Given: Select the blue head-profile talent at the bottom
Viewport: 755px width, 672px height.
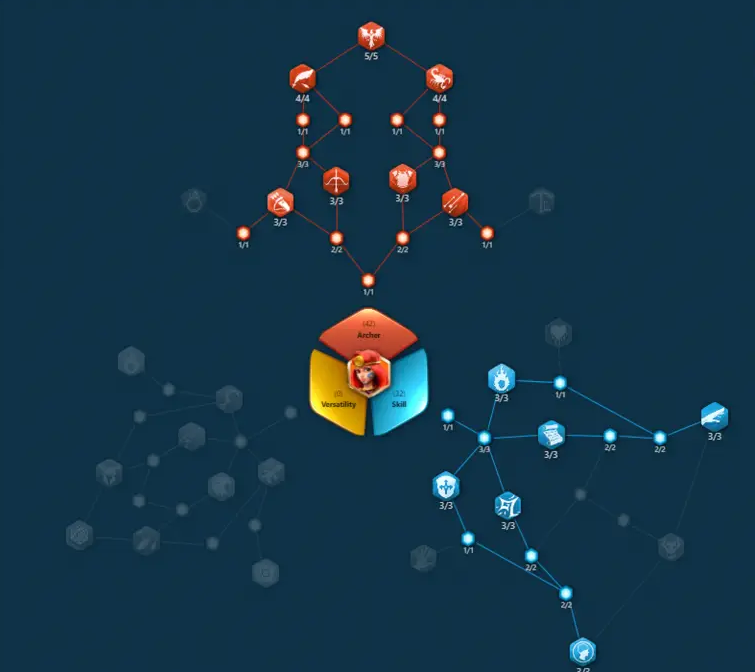Looking at the screenshot, I should pyautogui.click(x=583, y=653).
